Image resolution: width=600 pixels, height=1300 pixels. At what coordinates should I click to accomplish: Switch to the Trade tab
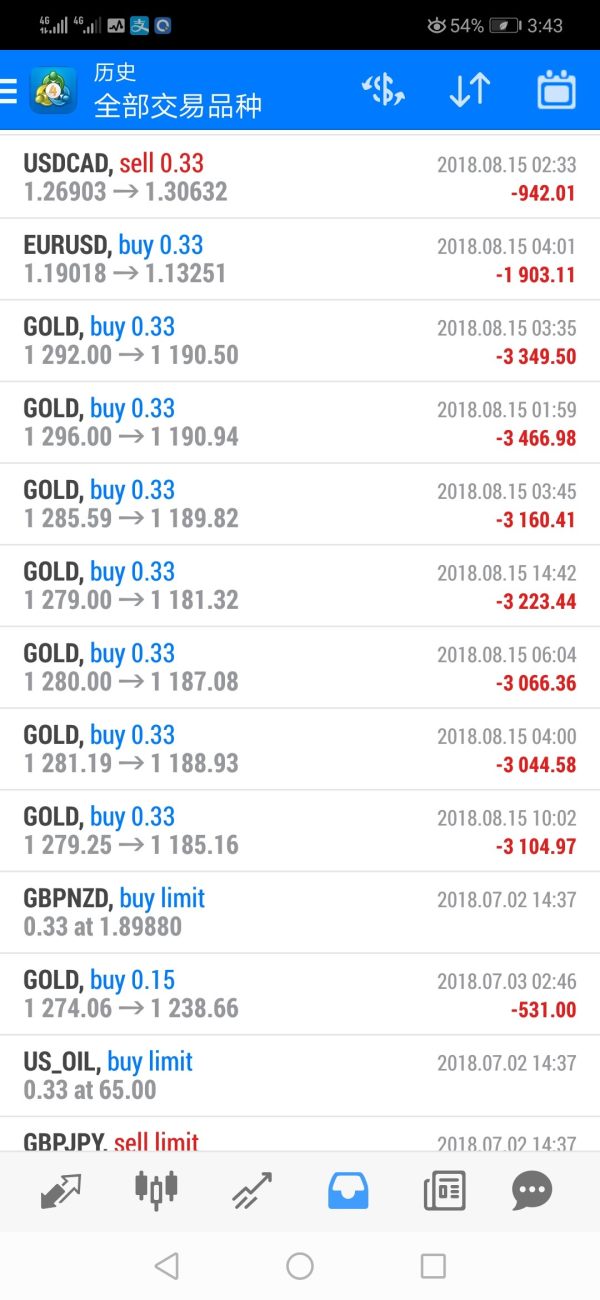tap(252, 1190)
